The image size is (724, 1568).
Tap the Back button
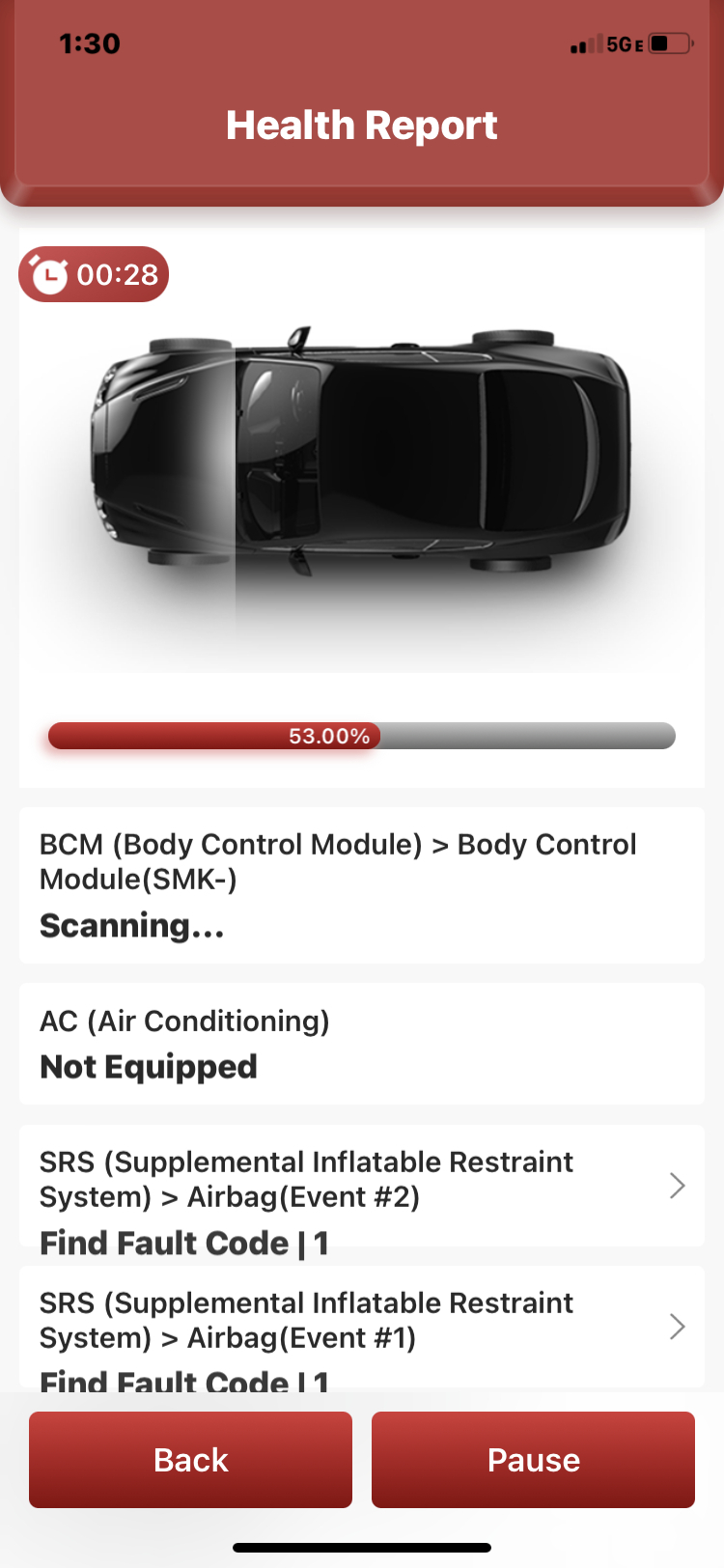pyautogui.click(x=190, y=1459)
